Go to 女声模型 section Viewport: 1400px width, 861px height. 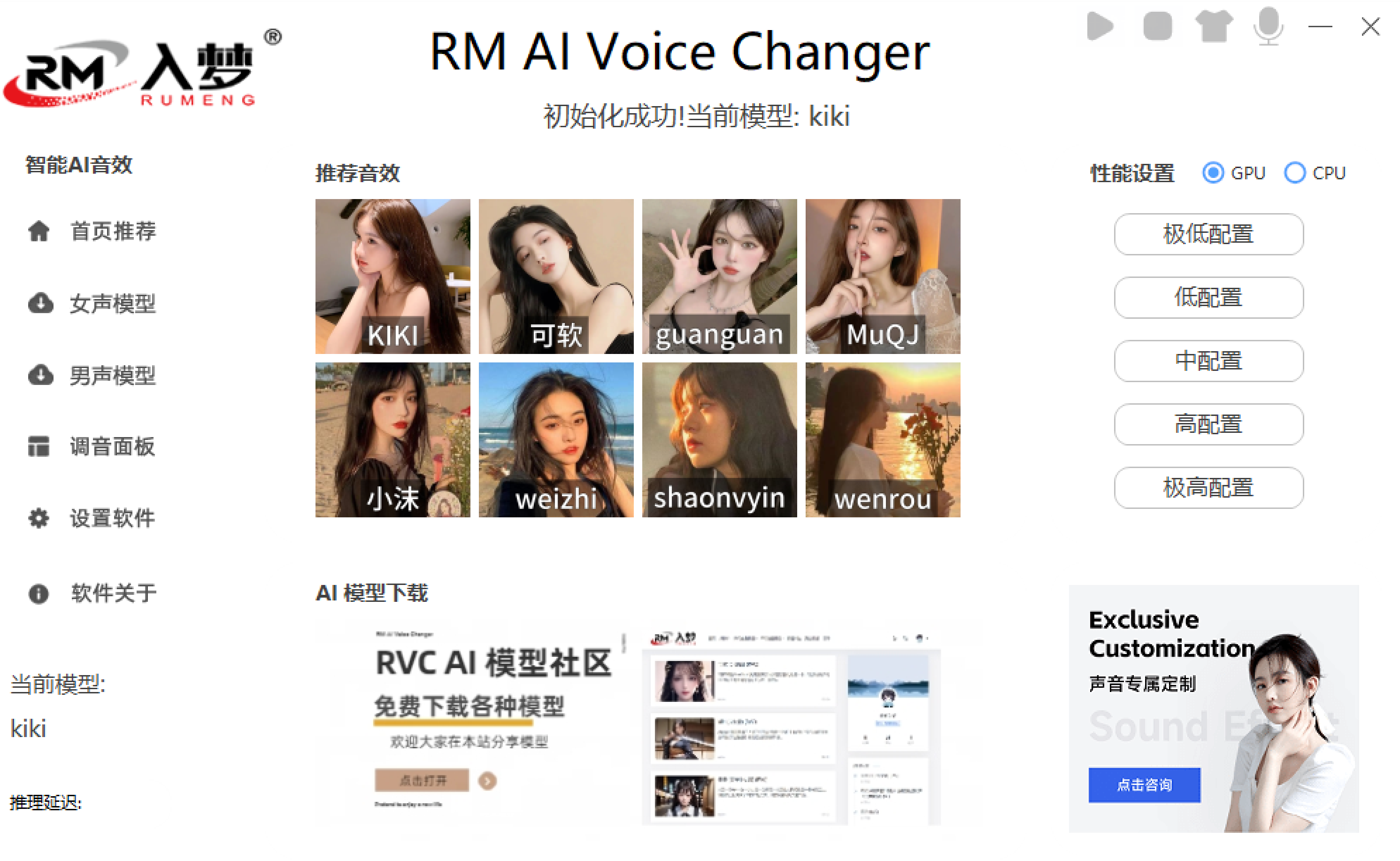[x=113, y=304]
